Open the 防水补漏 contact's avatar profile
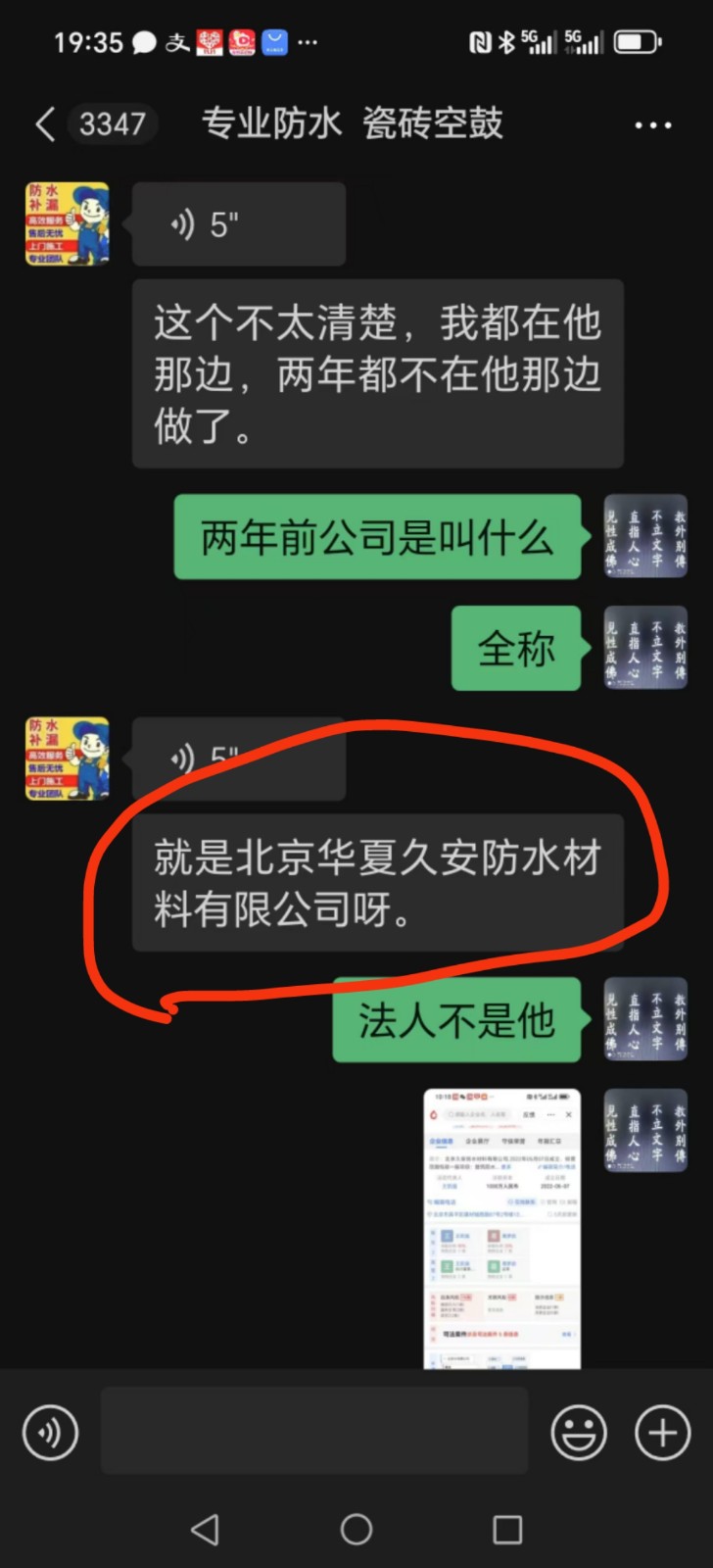Image resolution: width=713 pixels, height=1568 pixels. (67, 224)
